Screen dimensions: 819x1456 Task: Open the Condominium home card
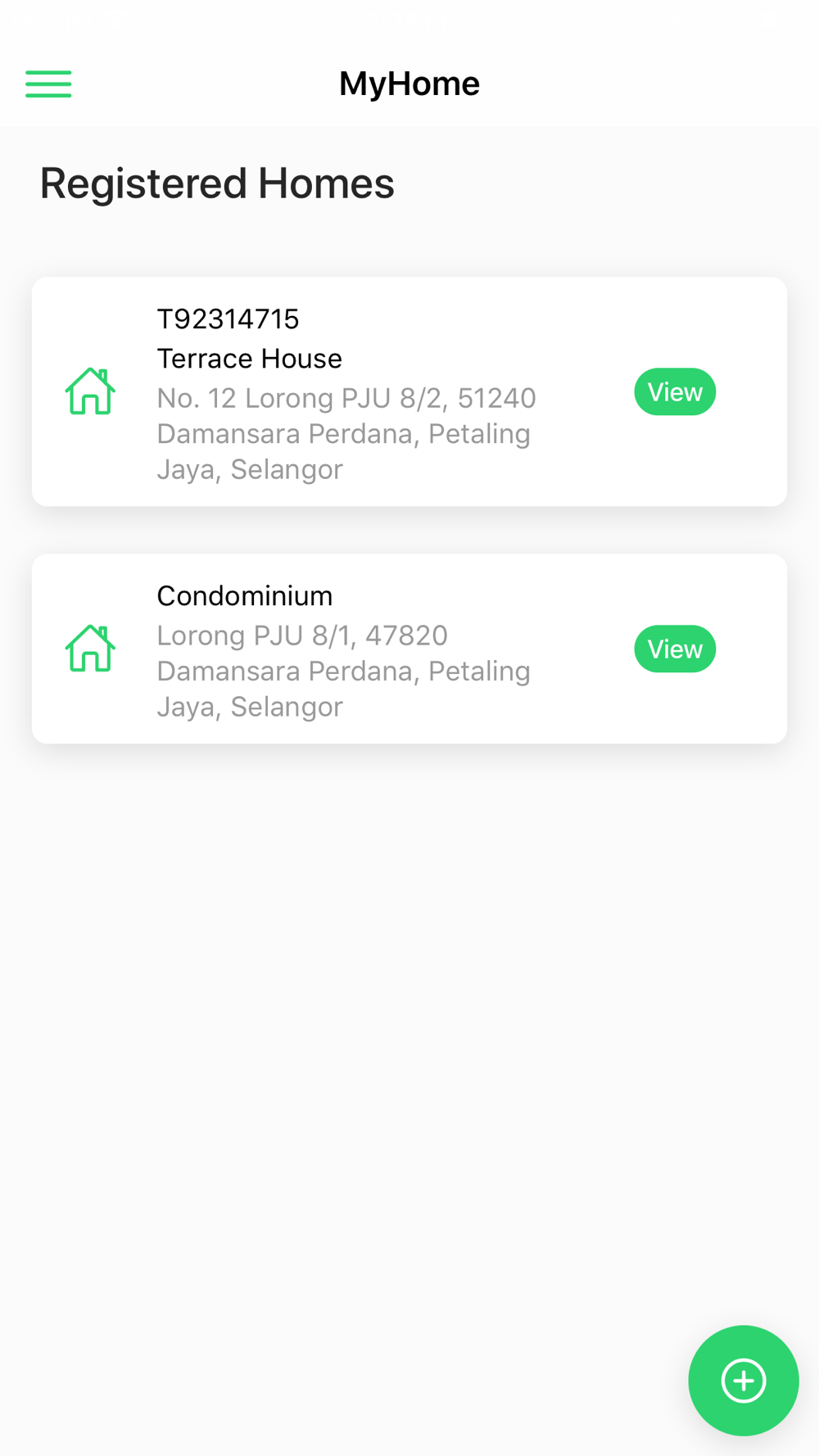point(344,649)
